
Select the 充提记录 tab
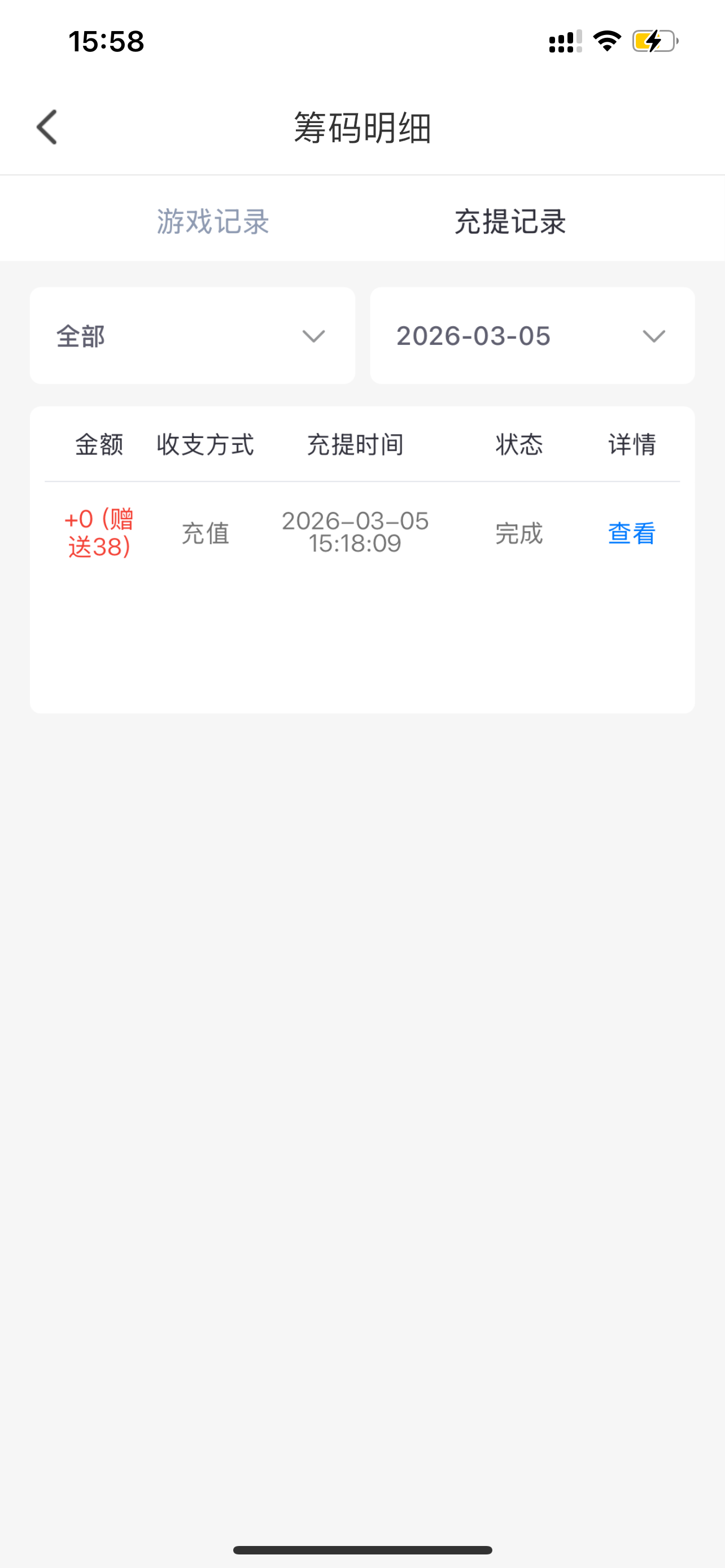coord(509,223)
